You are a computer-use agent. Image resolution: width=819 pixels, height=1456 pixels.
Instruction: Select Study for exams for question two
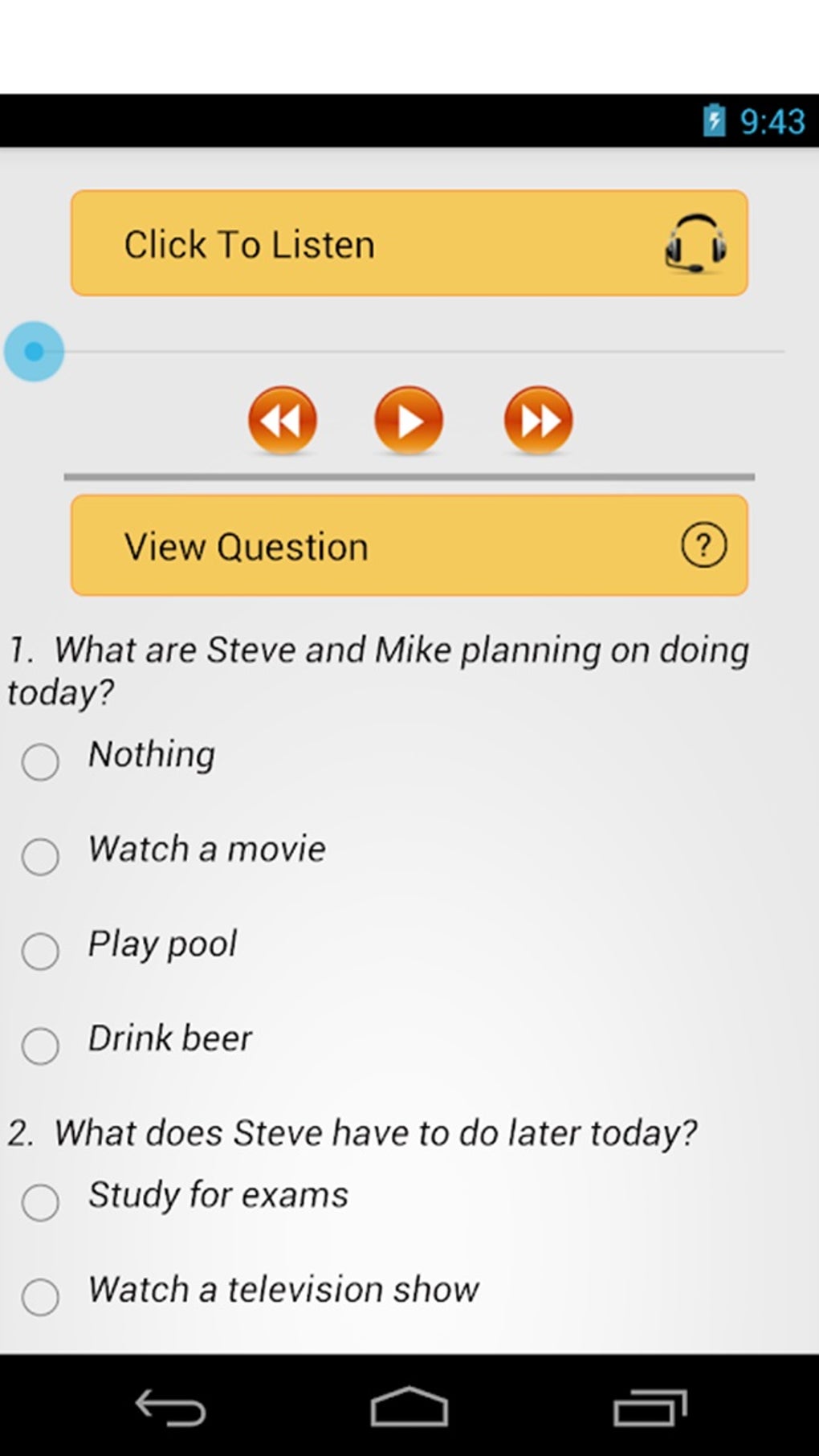click(40, 1202)
